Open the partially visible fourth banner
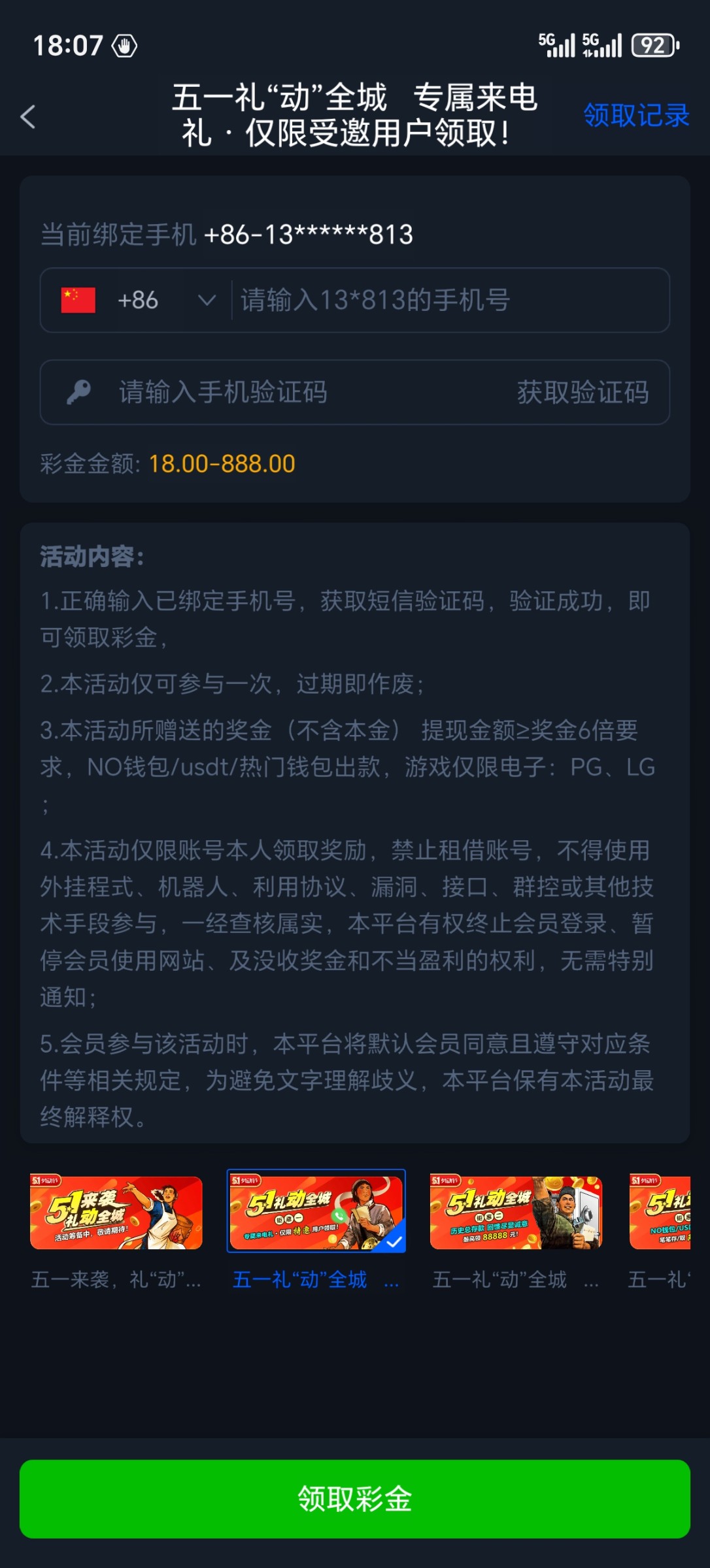The width and height of the screenshot is (710, 1568). [x=660, y=1213]
